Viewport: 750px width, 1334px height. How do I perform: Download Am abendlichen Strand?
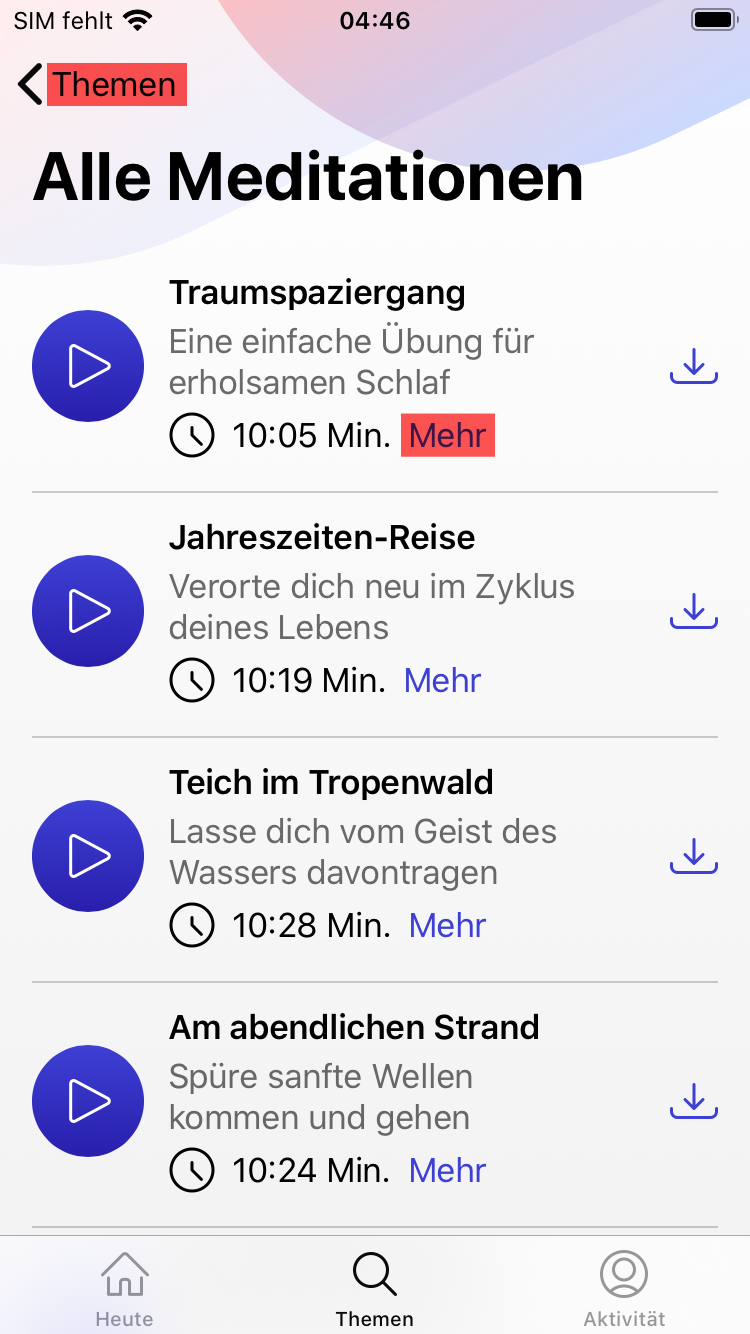[693, 1101]
